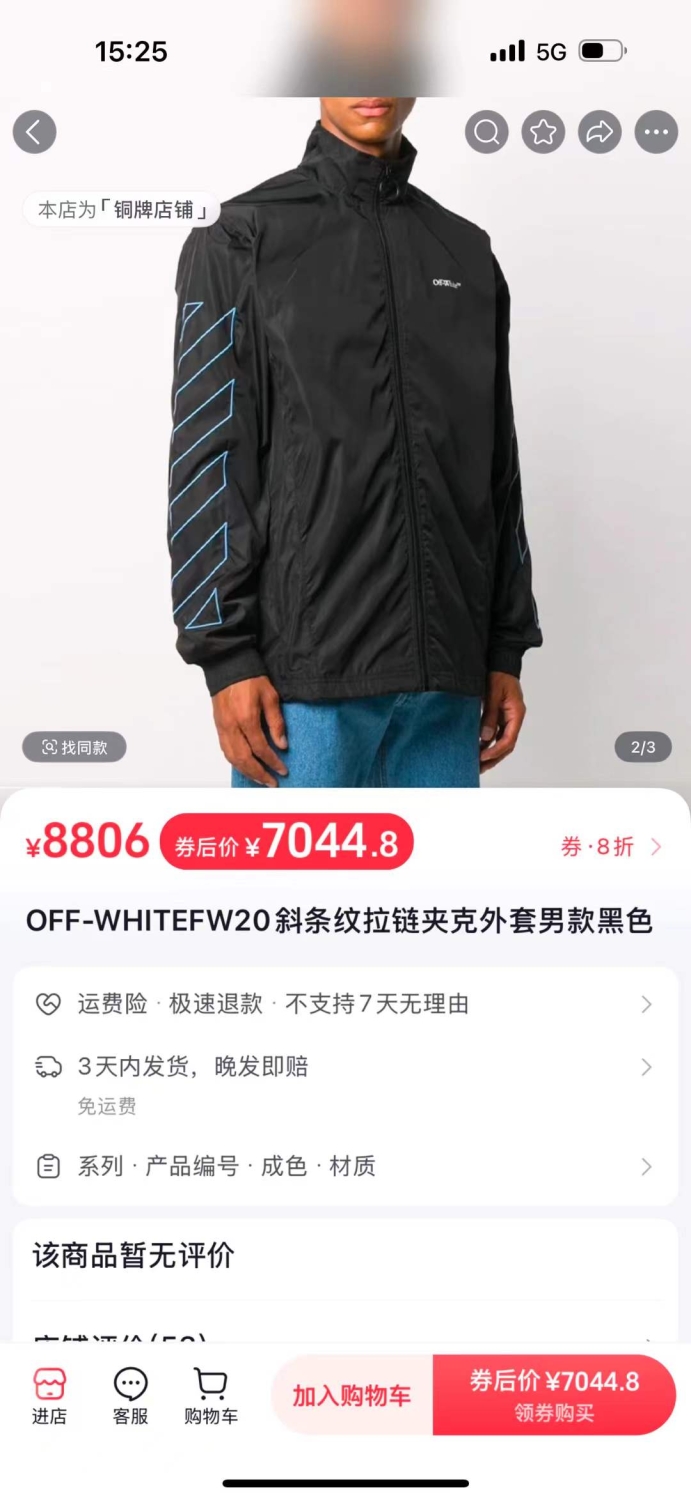691x1500 pixels.
Task: Open the 运费险 return policy row
Action: (345, 1004)
